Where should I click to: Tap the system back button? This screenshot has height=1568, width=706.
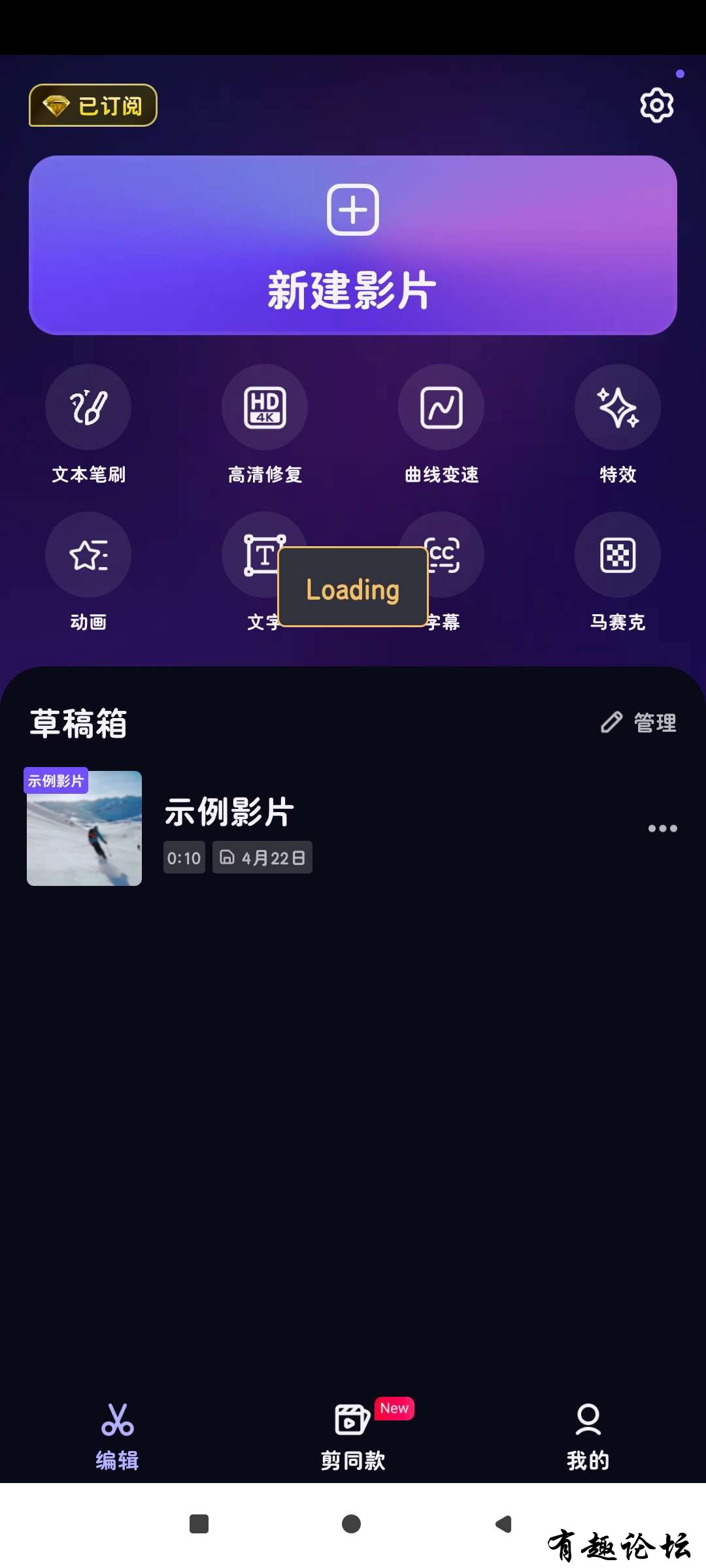click(503, 1524)
